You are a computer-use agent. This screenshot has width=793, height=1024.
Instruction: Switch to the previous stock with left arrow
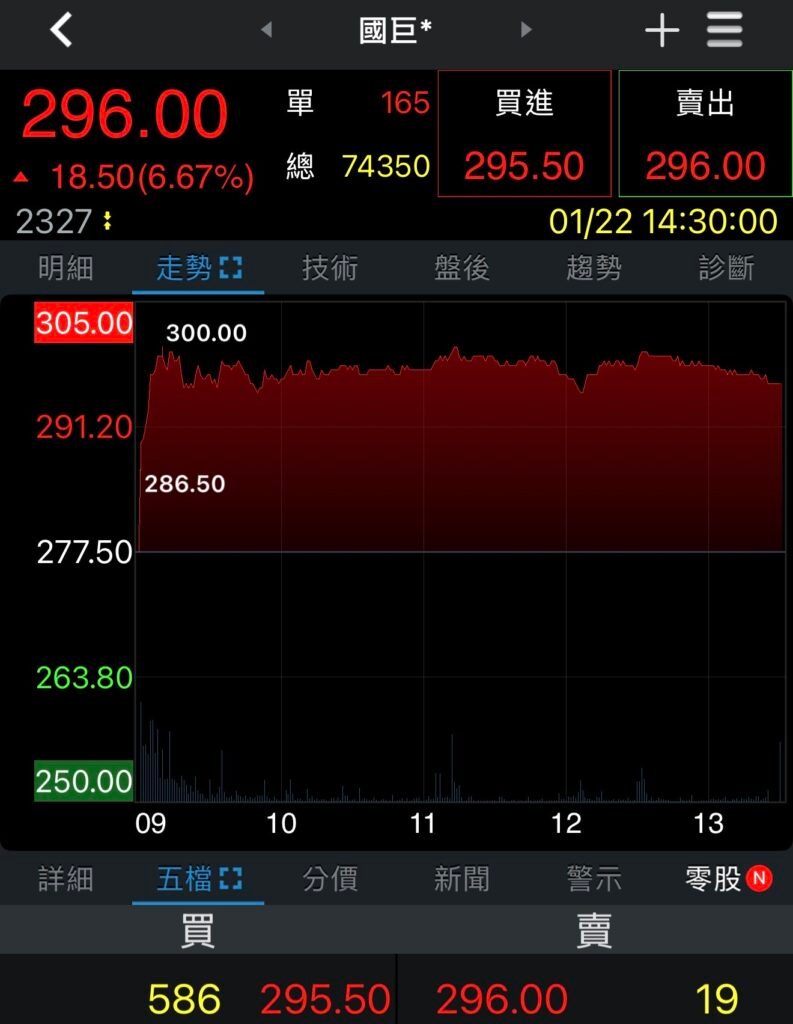(266, 30)
